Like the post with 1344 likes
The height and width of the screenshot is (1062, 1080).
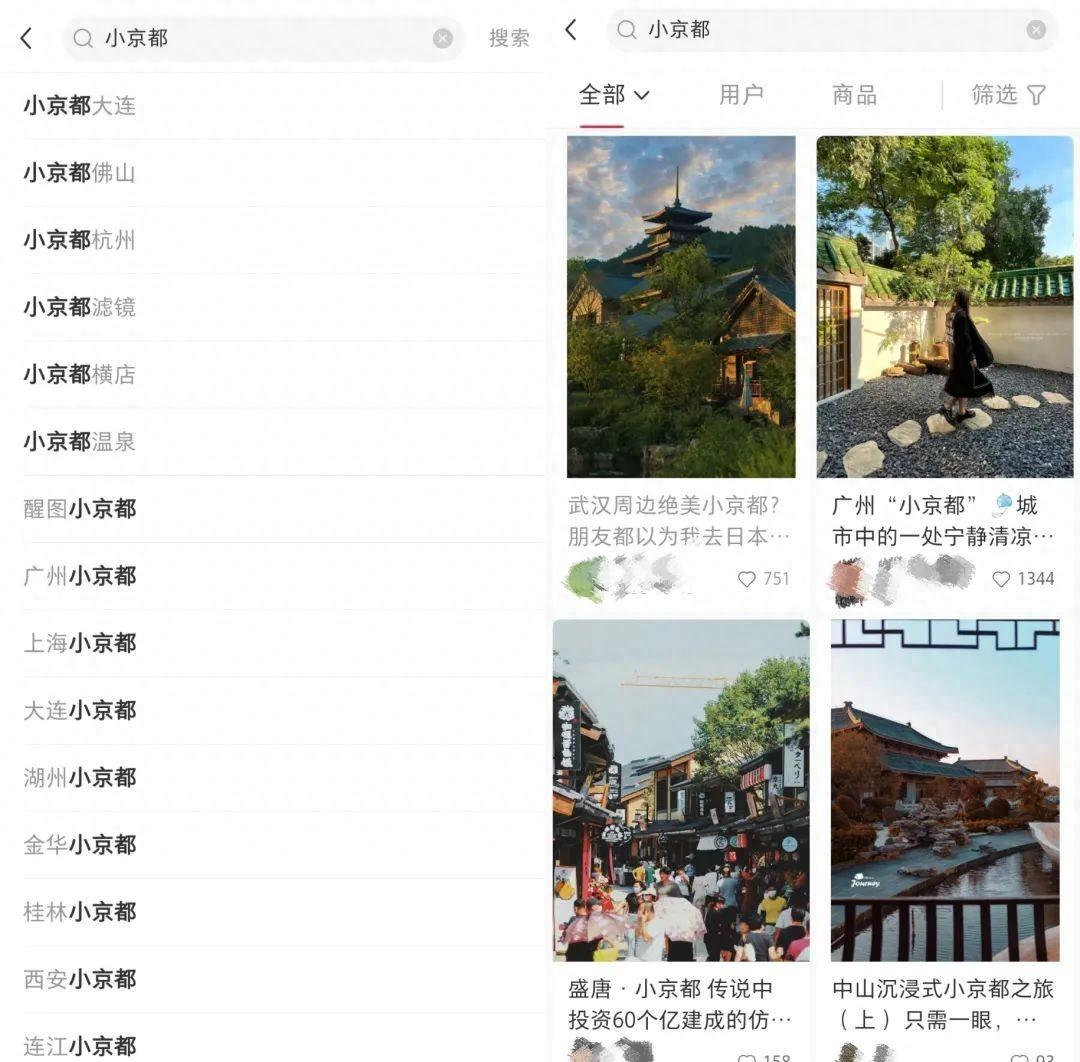(x=1001, y=579)
